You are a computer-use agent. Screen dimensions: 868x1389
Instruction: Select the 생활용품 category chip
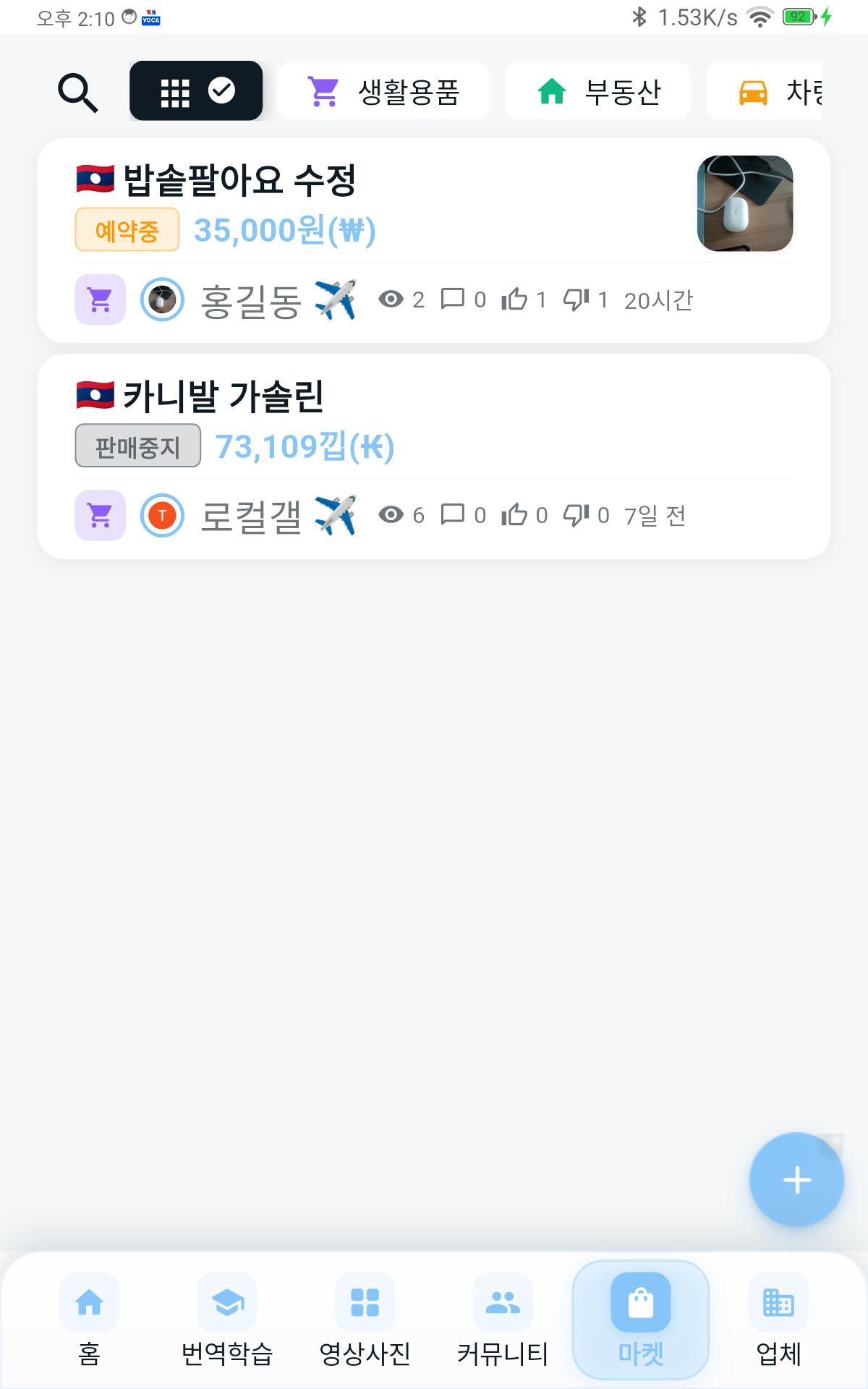(383, 90)
